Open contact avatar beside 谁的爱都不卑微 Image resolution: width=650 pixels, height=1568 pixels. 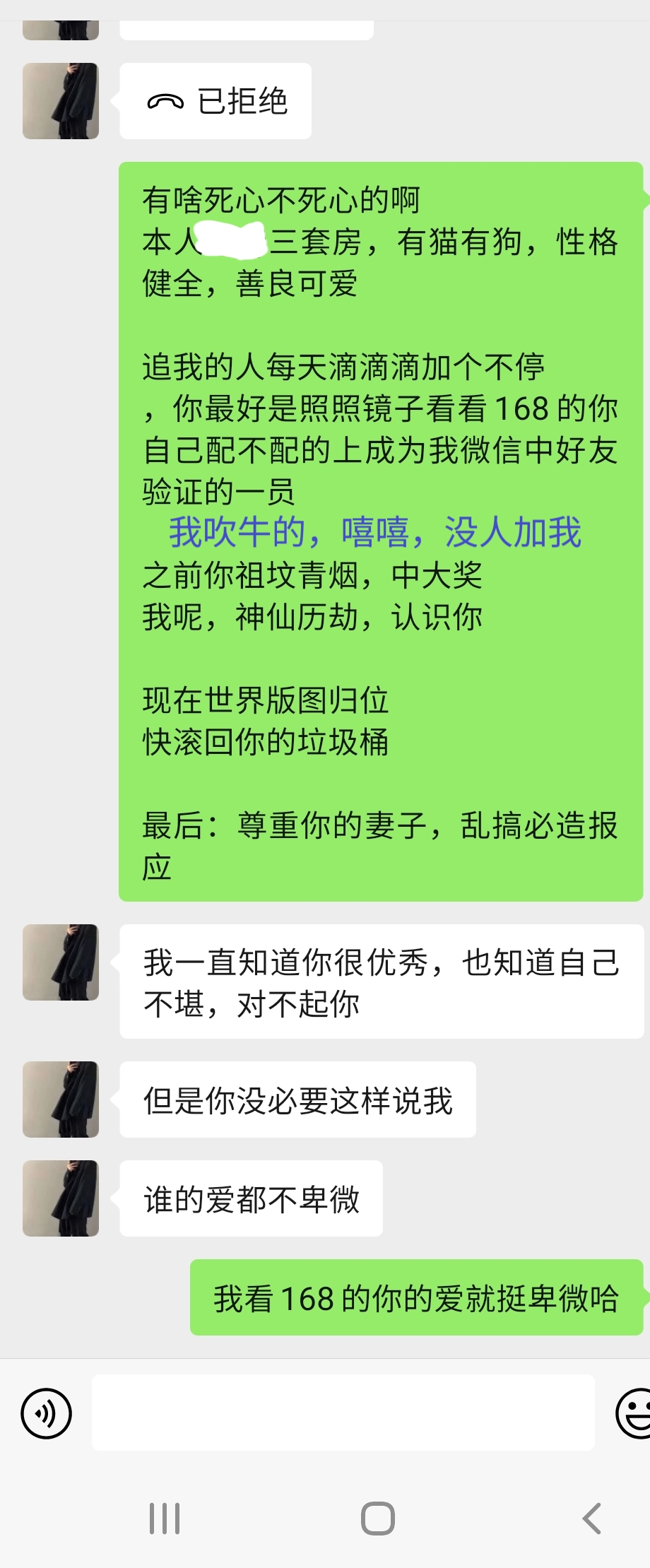coord(61,1198)
